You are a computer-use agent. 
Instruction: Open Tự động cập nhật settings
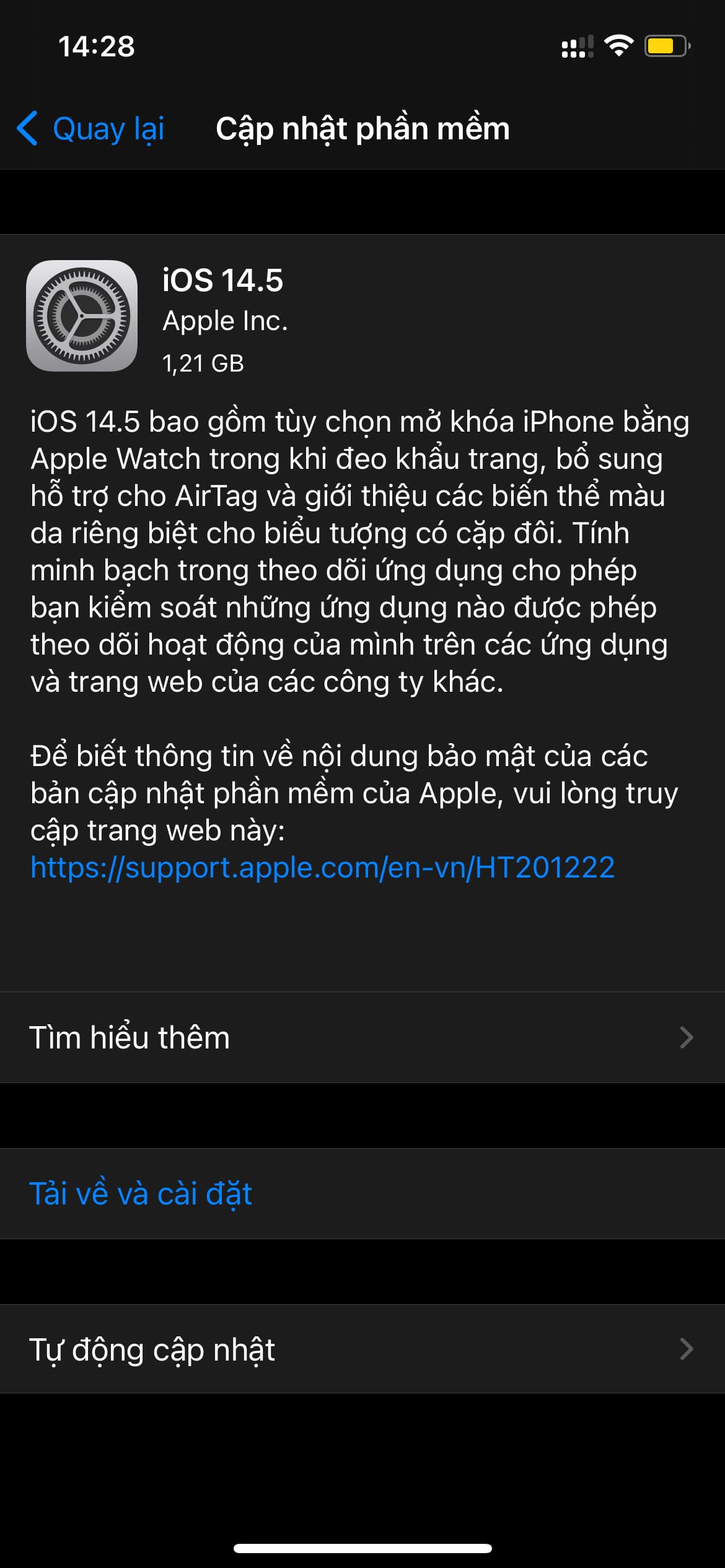(362, 1349)
